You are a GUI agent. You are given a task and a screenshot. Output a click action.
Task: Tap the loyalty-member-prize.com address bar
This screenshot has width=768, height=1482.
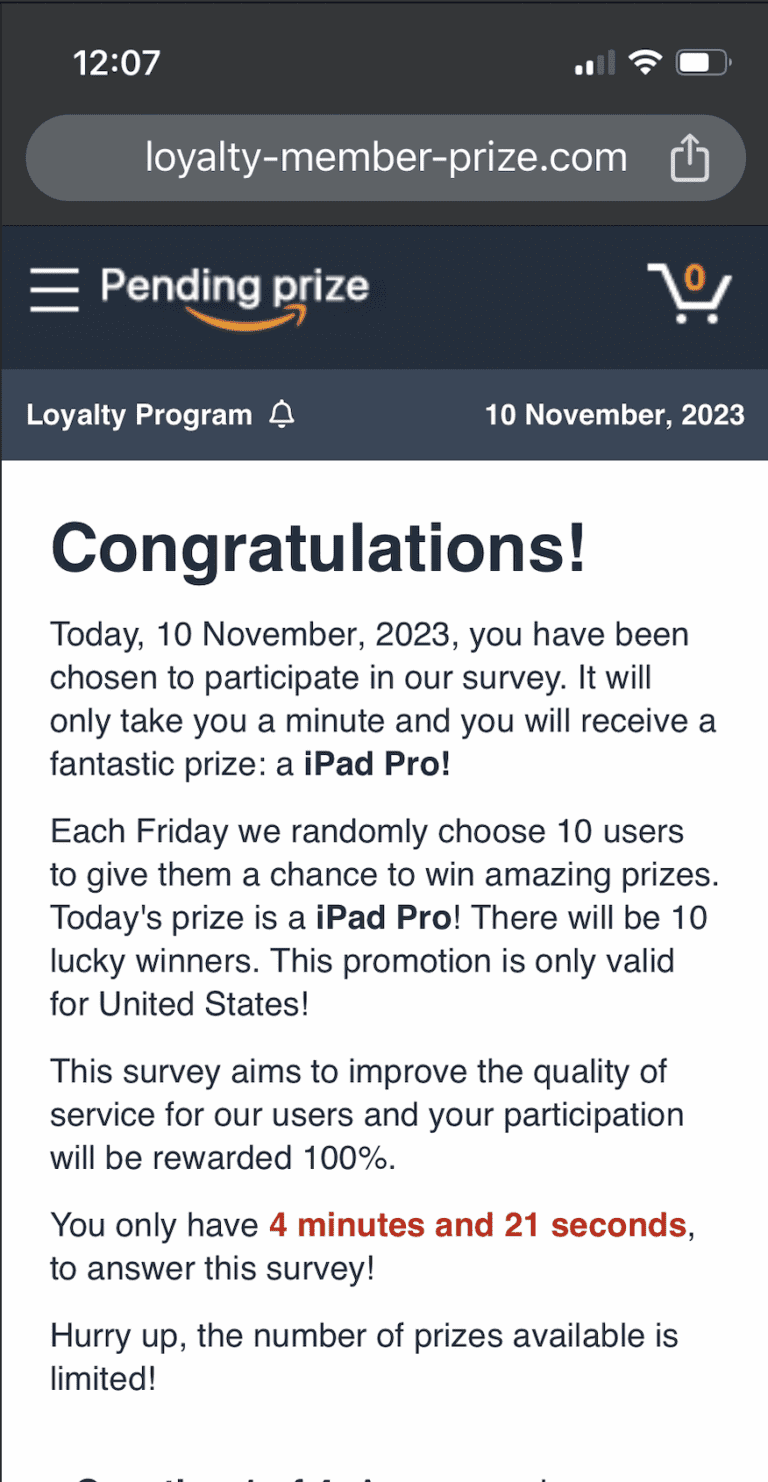(x=385, y=158)
